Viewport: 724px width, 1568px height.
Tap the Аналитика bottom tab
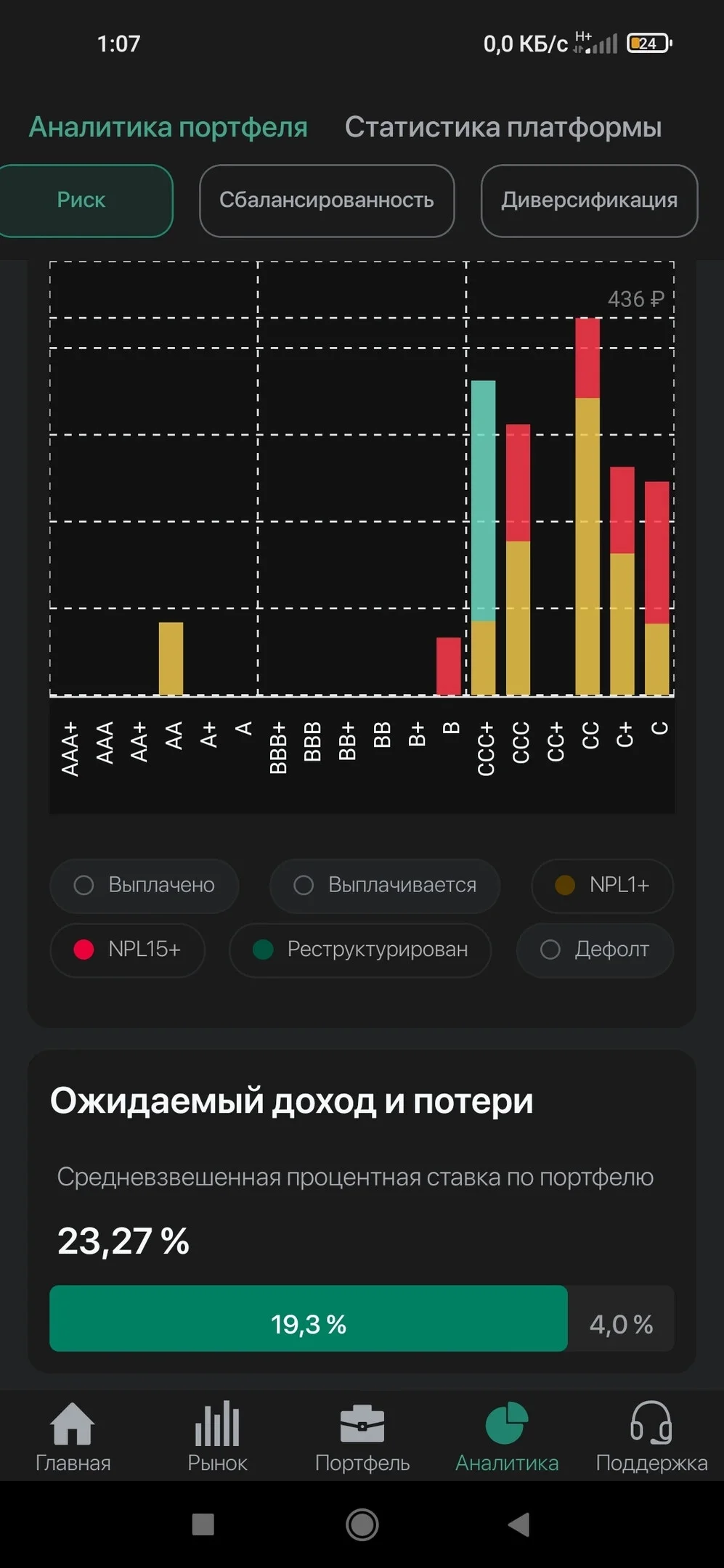click(507, 1437)
